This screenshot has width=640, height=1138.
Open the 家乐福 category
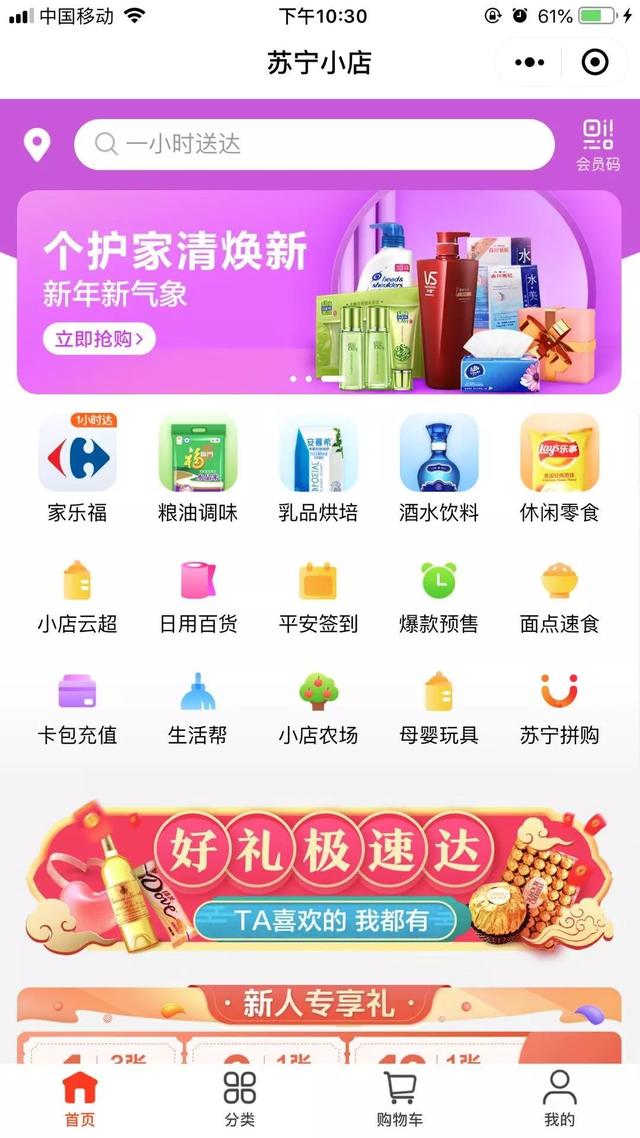coord(77,468)
